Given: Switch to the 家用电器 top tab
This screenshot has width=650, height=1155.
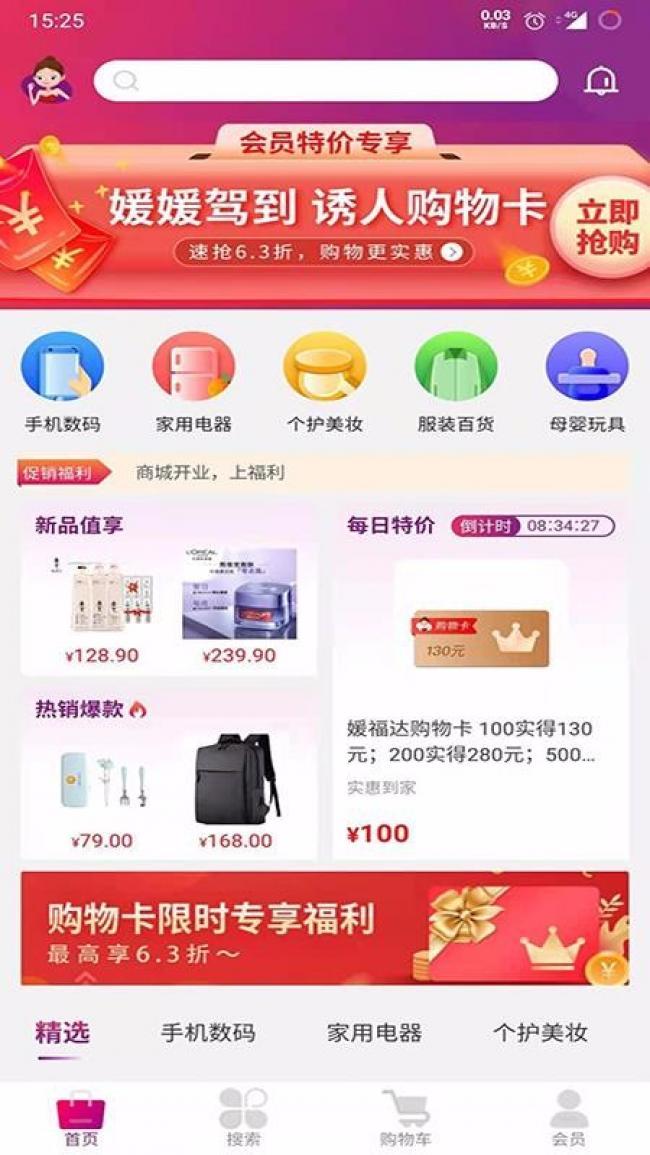Looking at the screenshot, I should (374, 1033).
